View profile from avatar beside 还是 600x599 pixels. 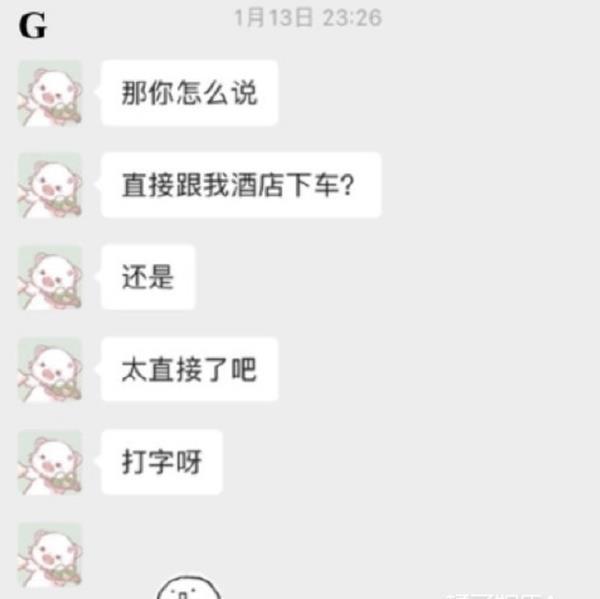50,277
